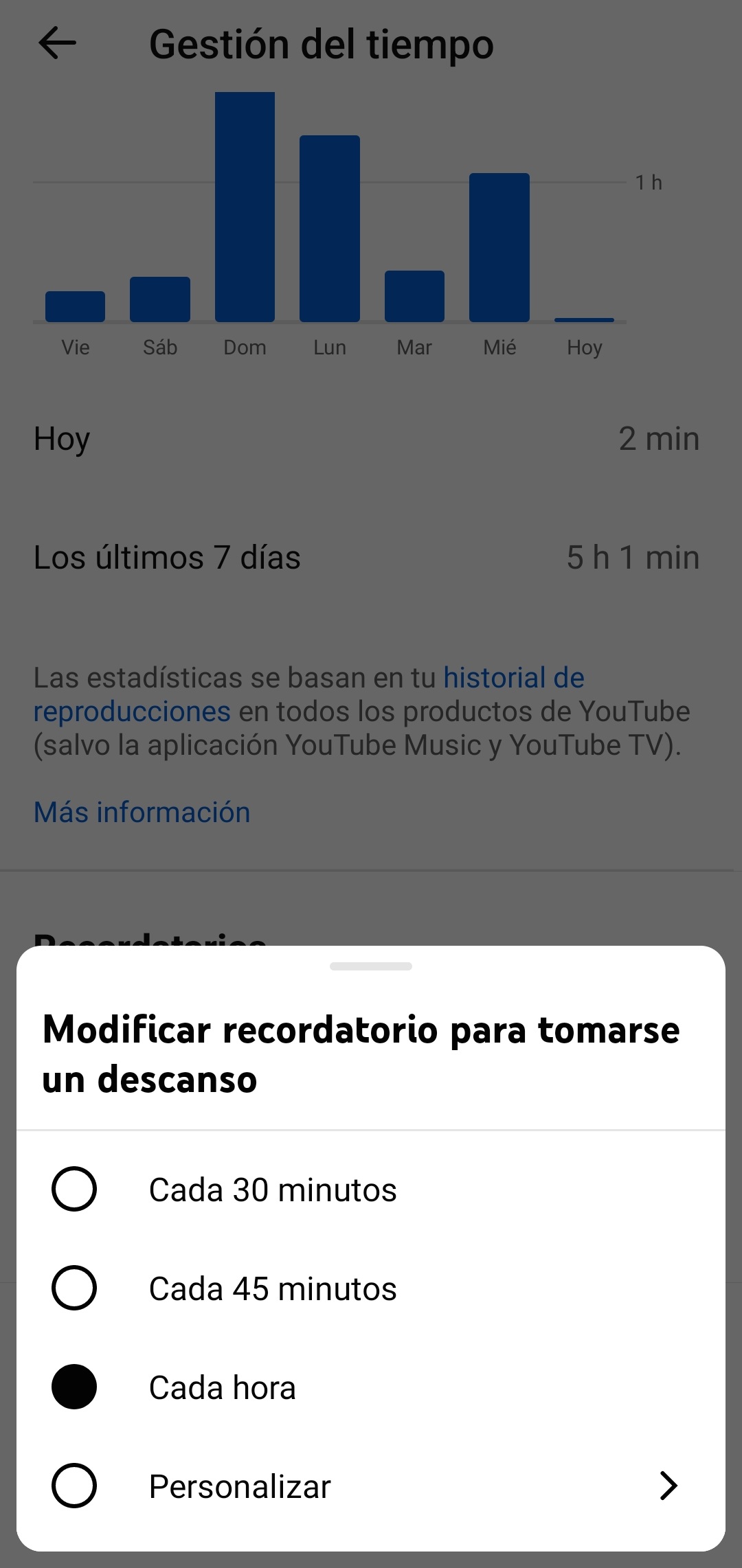This screenshot has width=742, height=1568.
Task: Go back from Gestión del tiempo
Action: pos(58,44)
